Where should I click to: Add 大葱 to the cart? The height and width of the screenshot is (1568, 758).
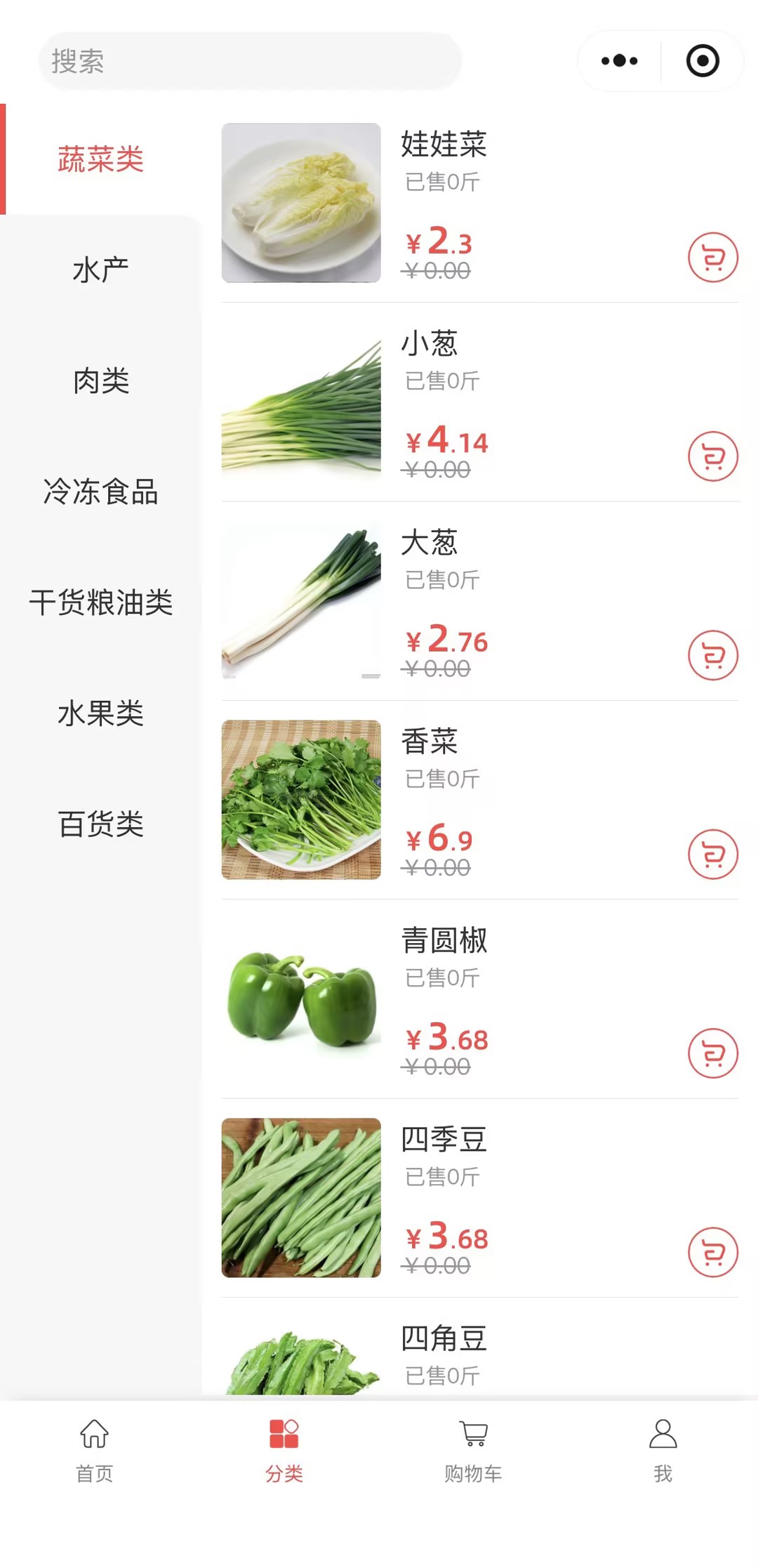pos(712,656)
